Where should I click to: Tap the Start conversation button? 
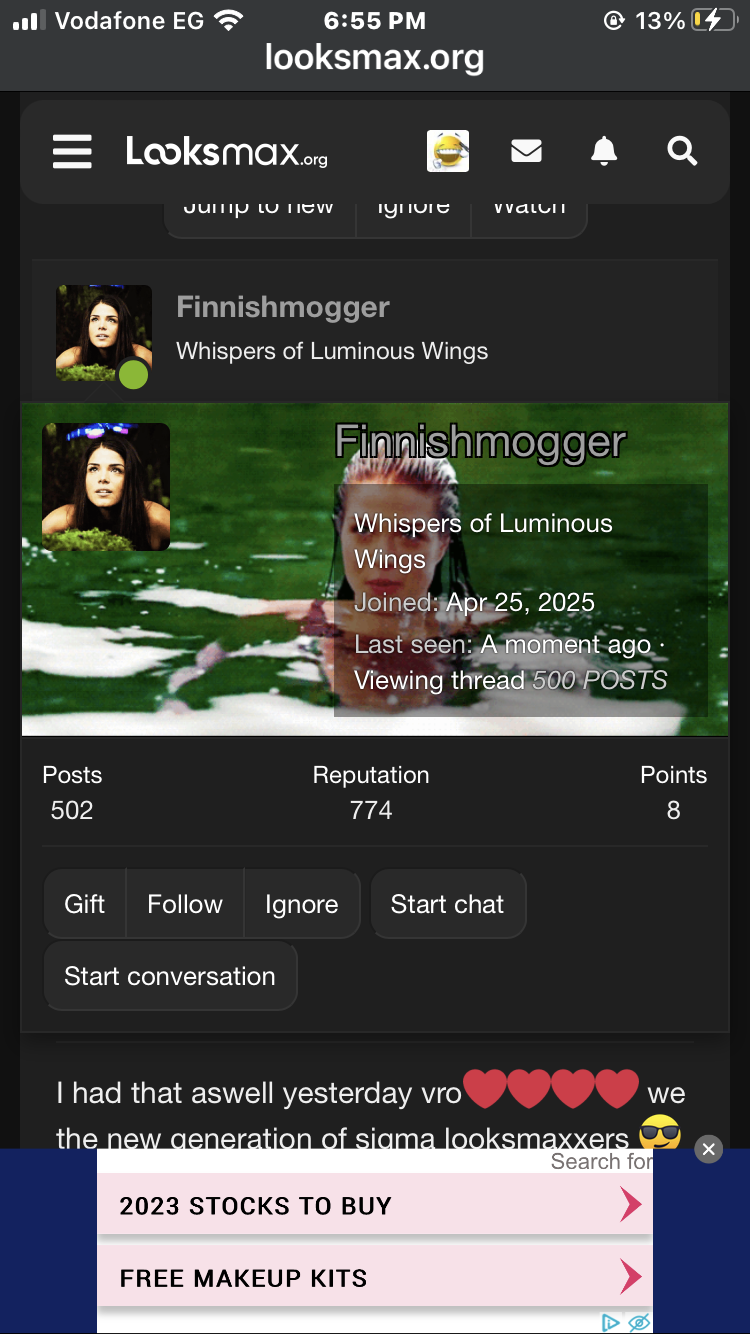pos(170,976)
